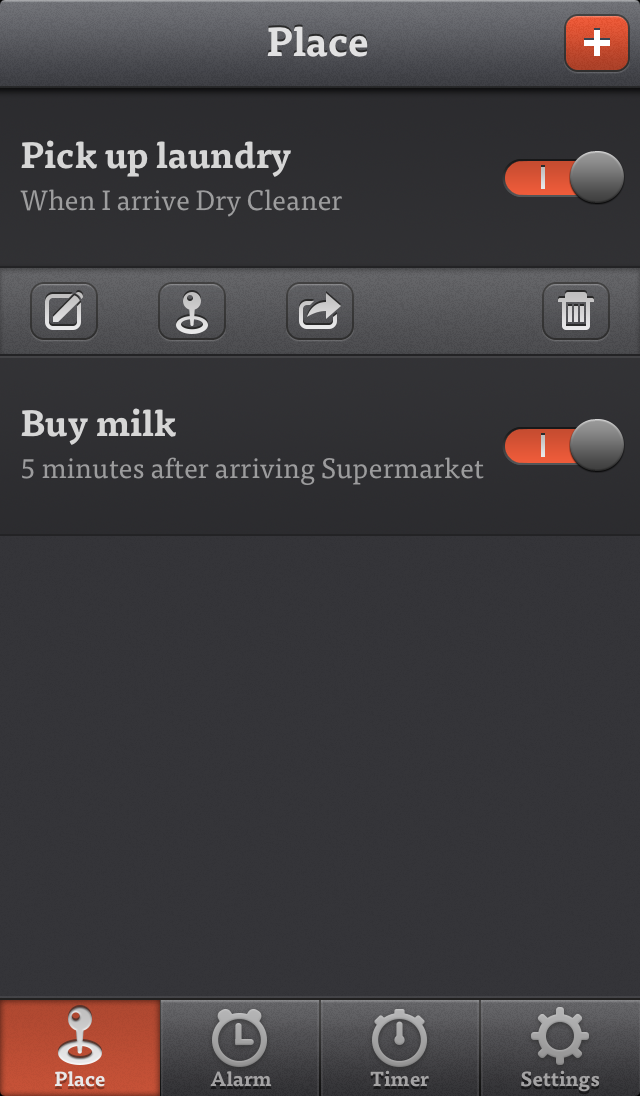Toggle off the Pick up laundry reminder
The image size is (640, 1096).
564,178
